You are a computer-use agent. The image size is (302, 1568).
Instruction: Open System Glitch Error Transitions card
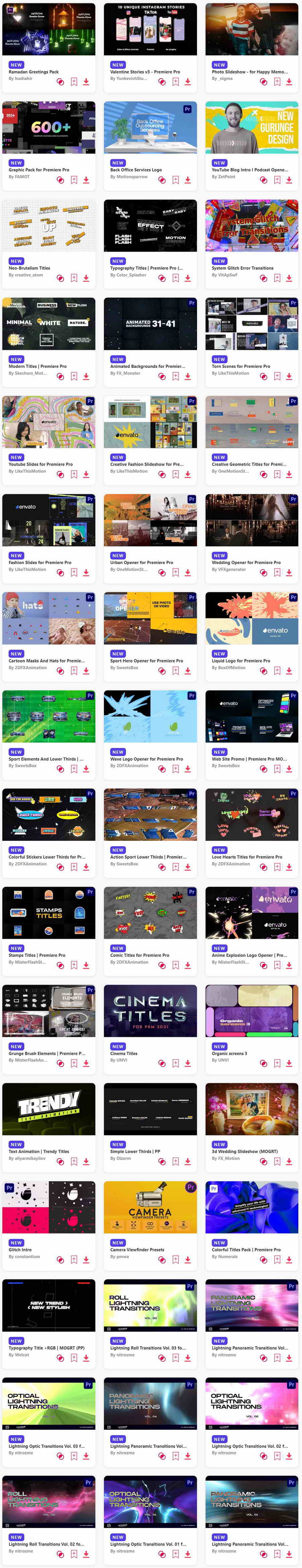(x=242, y=268)
